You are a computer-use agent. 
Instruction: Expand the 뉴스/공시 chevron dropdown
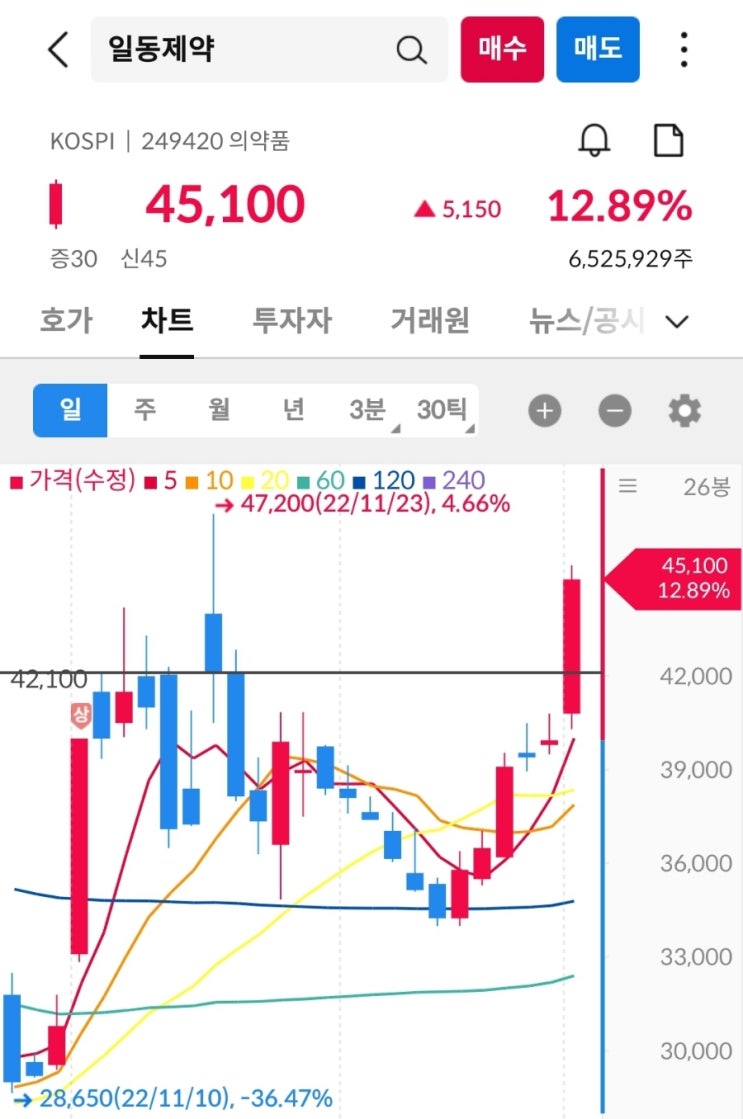click(679, 322)
